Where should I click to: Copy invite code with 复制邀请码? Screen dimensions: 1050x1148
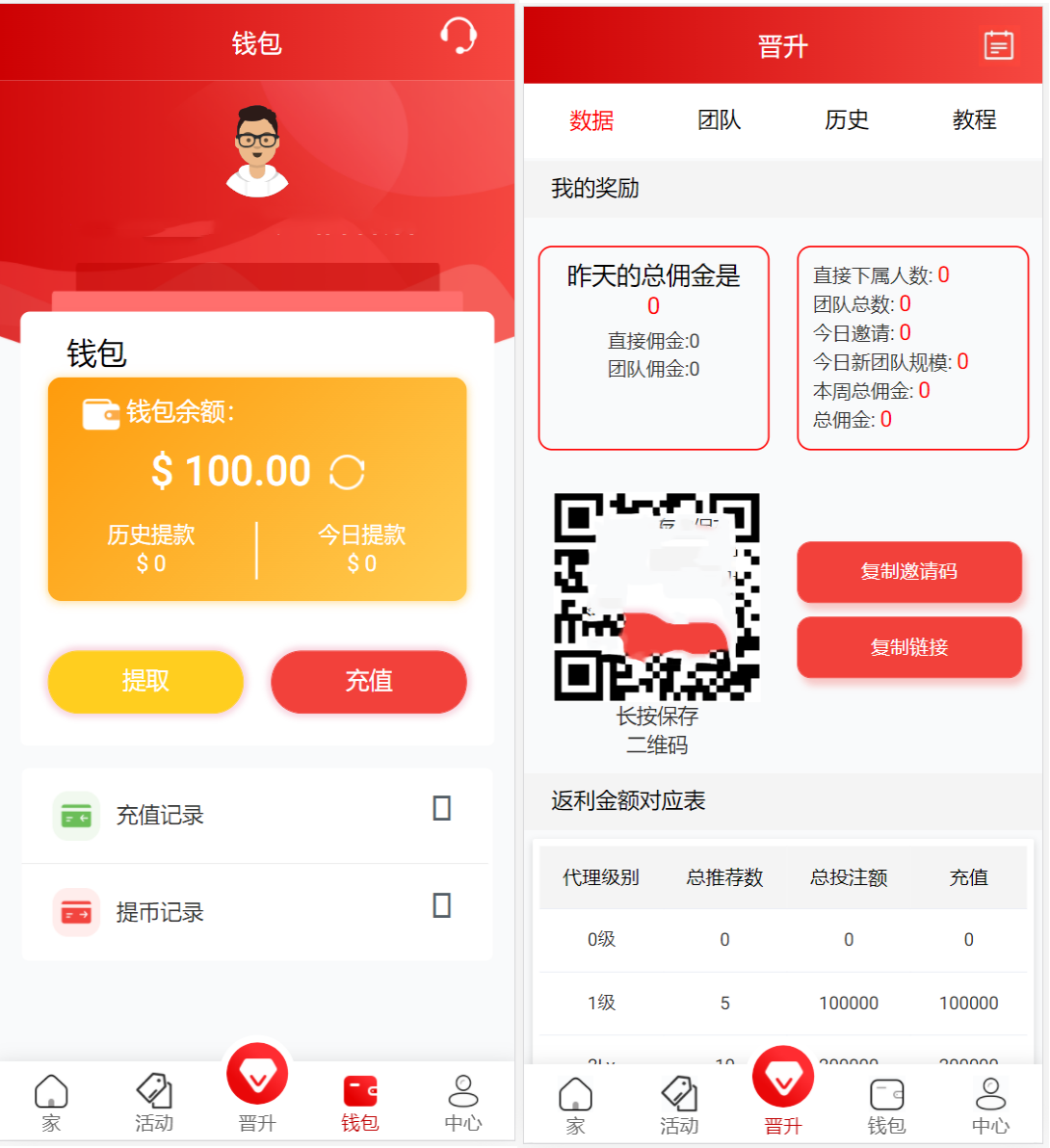point(908,571)
